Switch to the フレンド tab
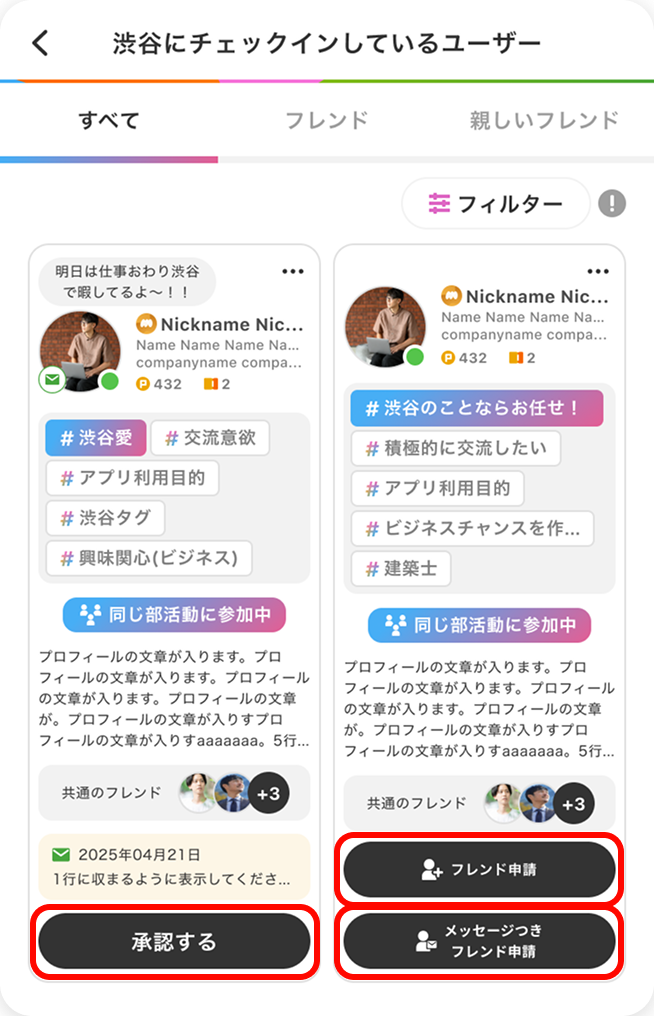This screenshot has height=1016, width=654. pyautogui.click(x=326, y=121)
